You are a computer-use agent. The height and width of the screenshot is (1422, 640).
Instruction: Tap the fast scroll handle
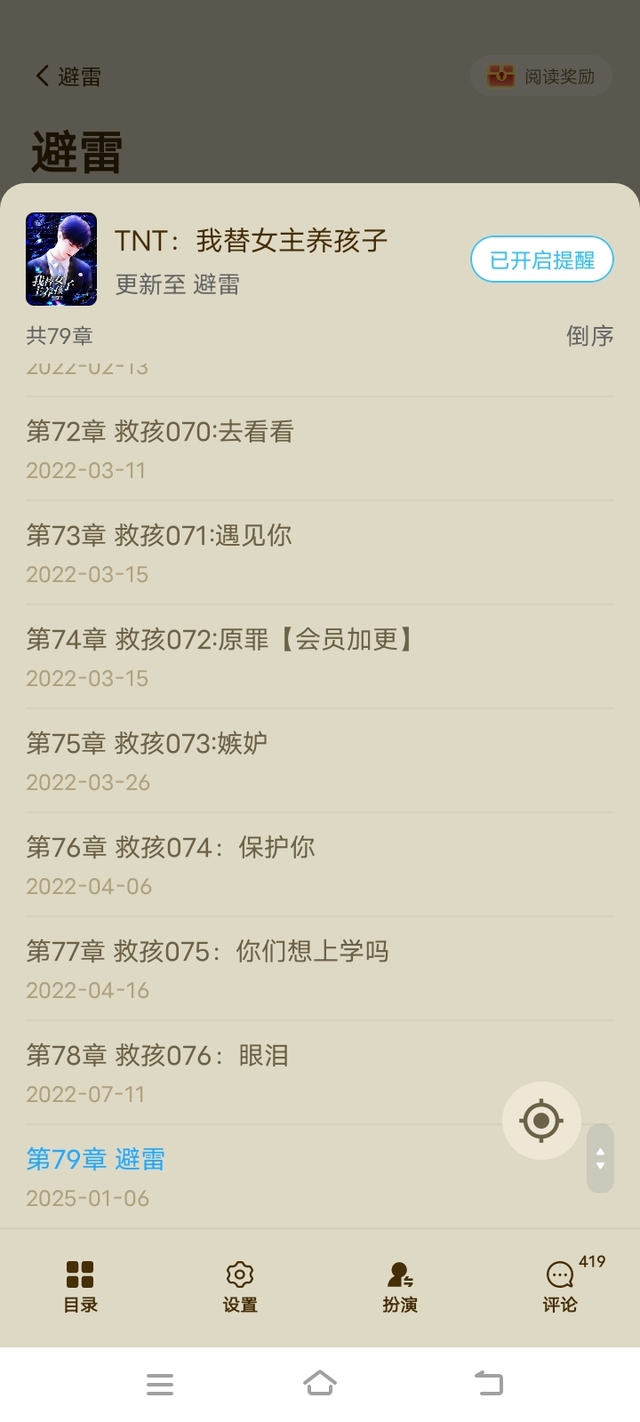coord(600,1158)
